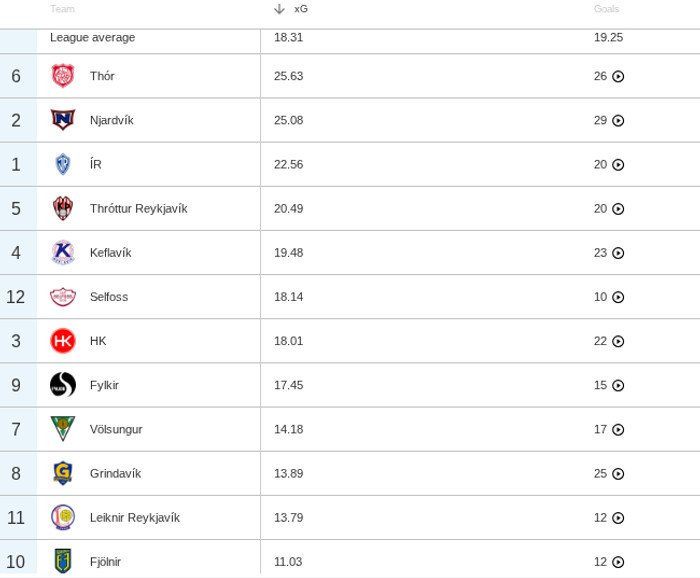700x578 pixels.
Task: Open Njardvík team row
Action: (x=111, y=120)
